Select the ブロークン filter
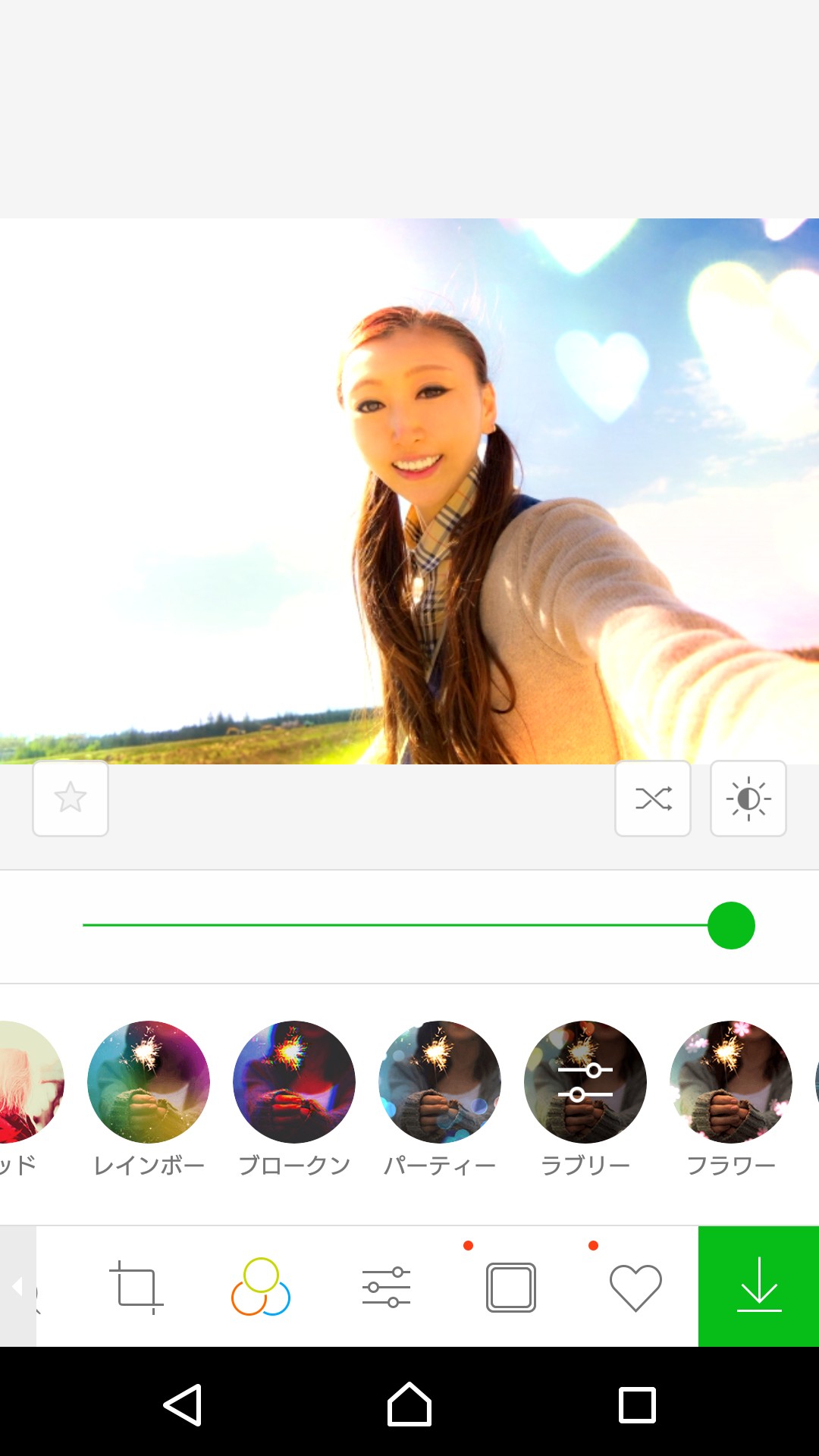Image resolution: width=819 pixels, height=1456 pixels. [x=294, y=1081]
